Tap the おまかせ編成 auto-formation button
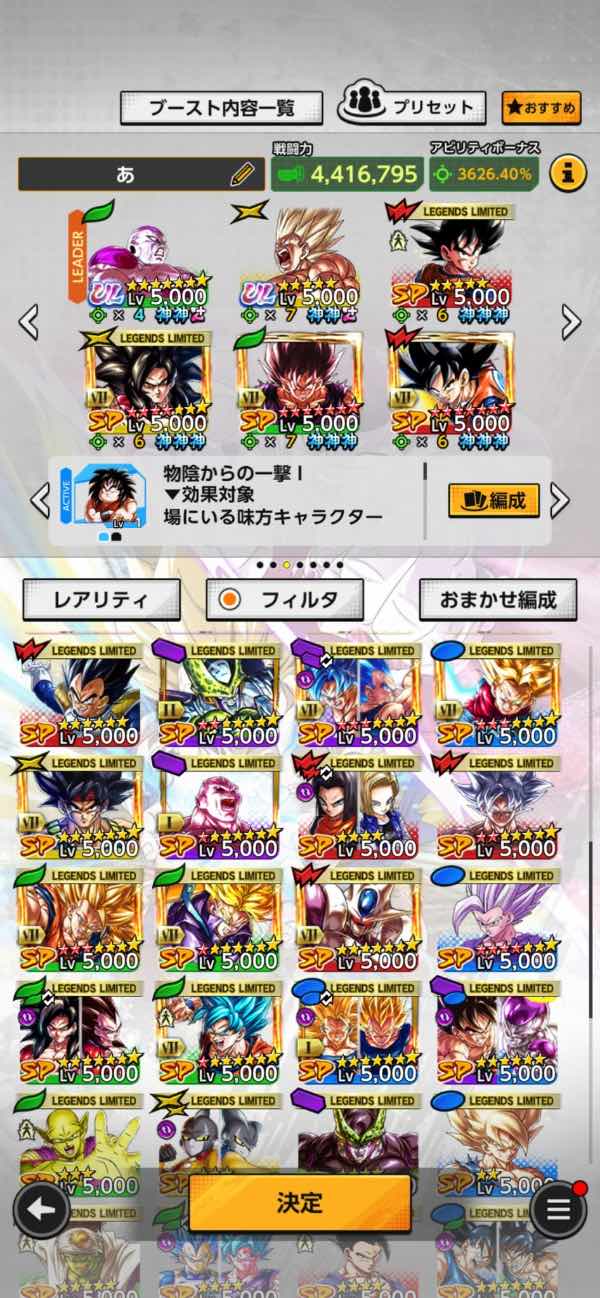Image resolution: width=600 pixels, height=1298 pixels. coord(497,600)
